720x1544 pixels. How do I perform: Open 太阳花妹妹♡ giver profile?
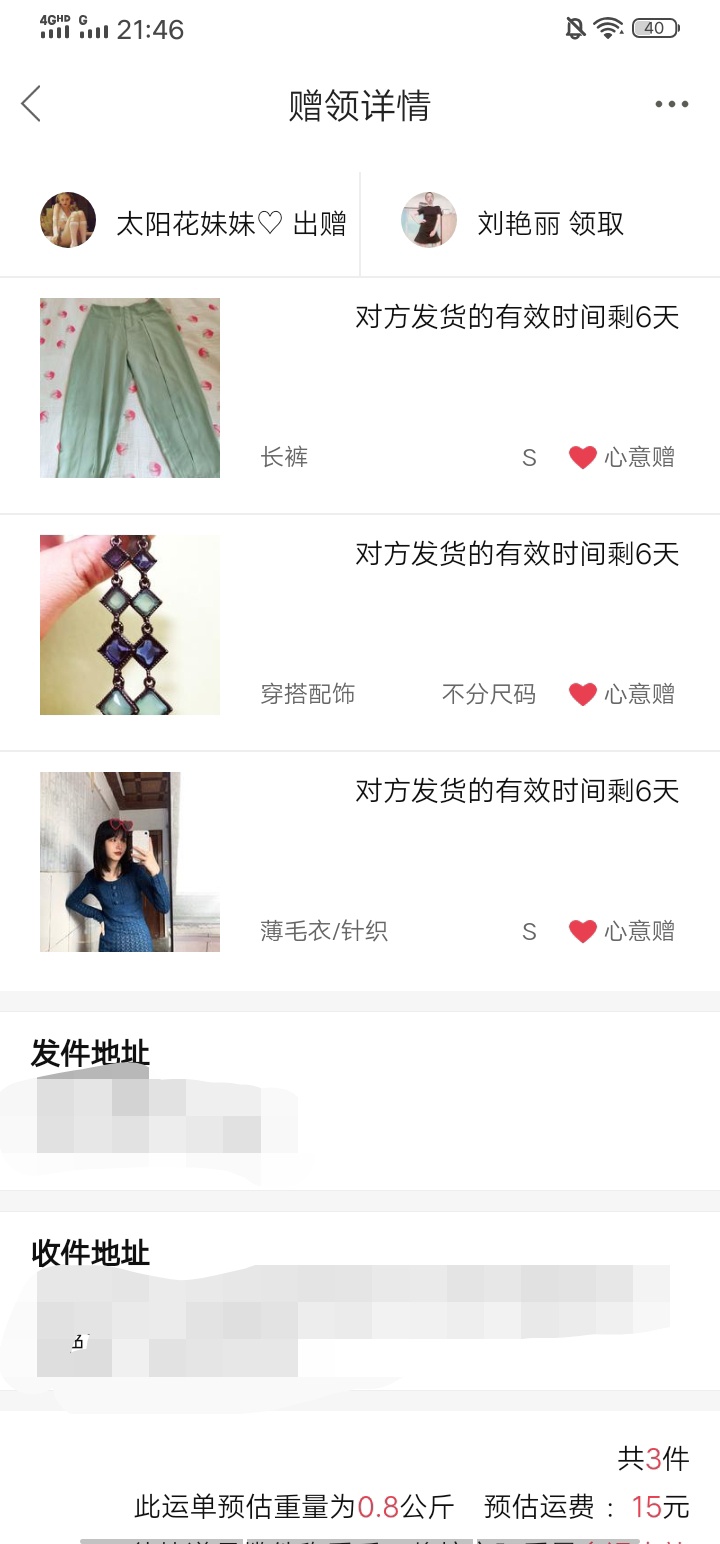tap(68, 221)
